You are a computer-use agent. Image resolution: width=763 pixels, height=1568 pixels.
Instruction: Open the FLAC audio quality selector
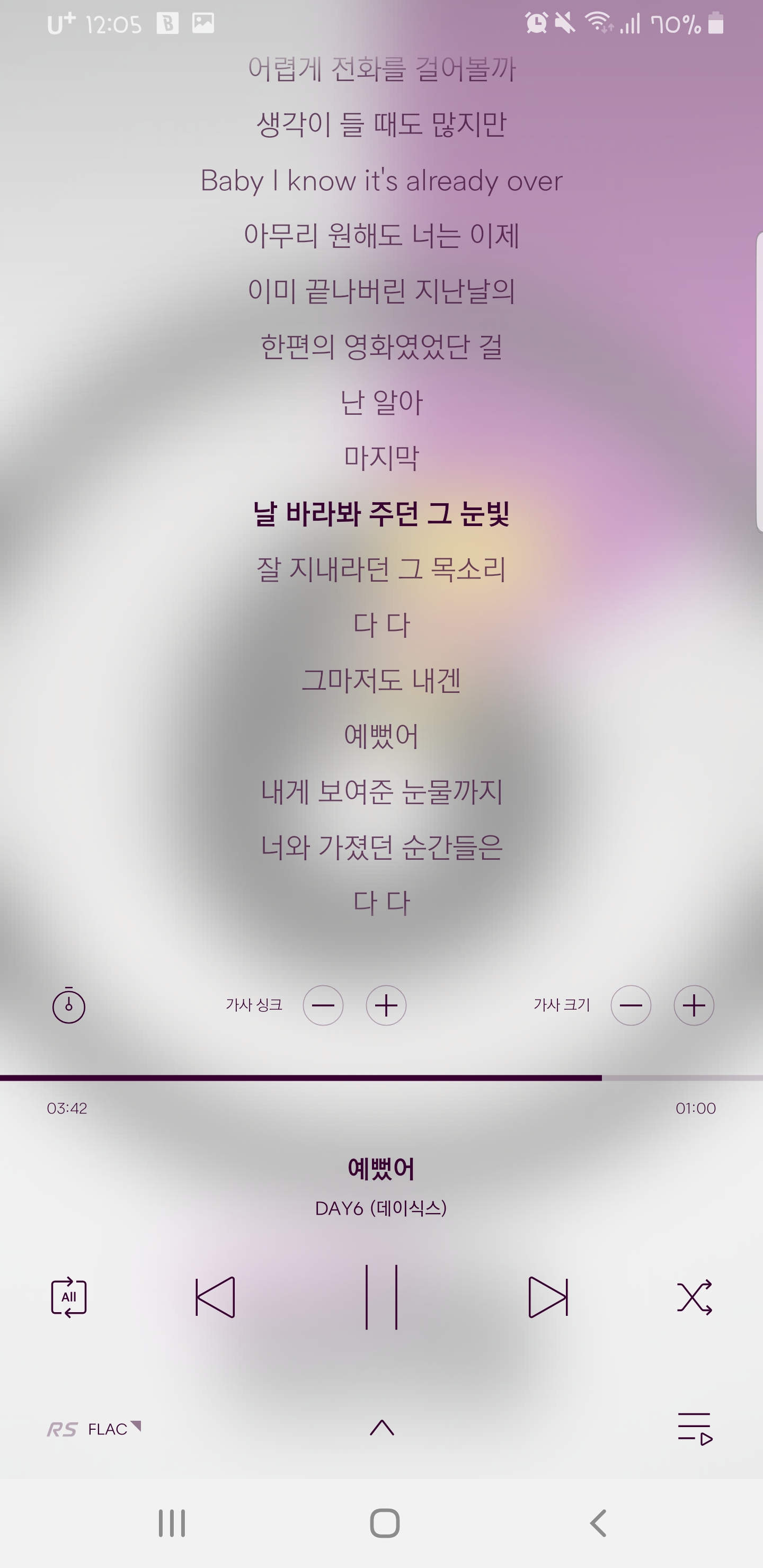point(109,1429)
